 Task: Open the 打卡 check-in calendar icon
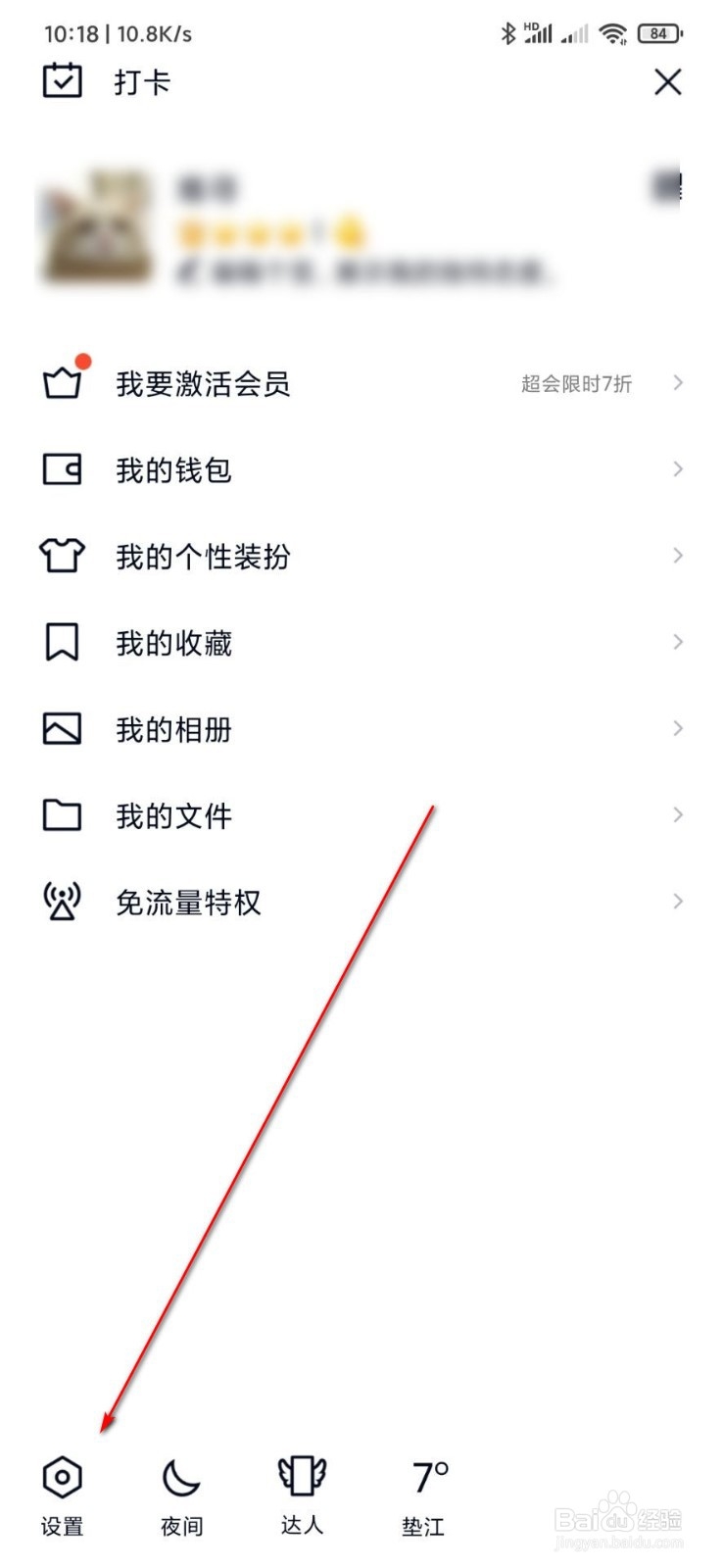pyautogui.click(x=62, y=81)
